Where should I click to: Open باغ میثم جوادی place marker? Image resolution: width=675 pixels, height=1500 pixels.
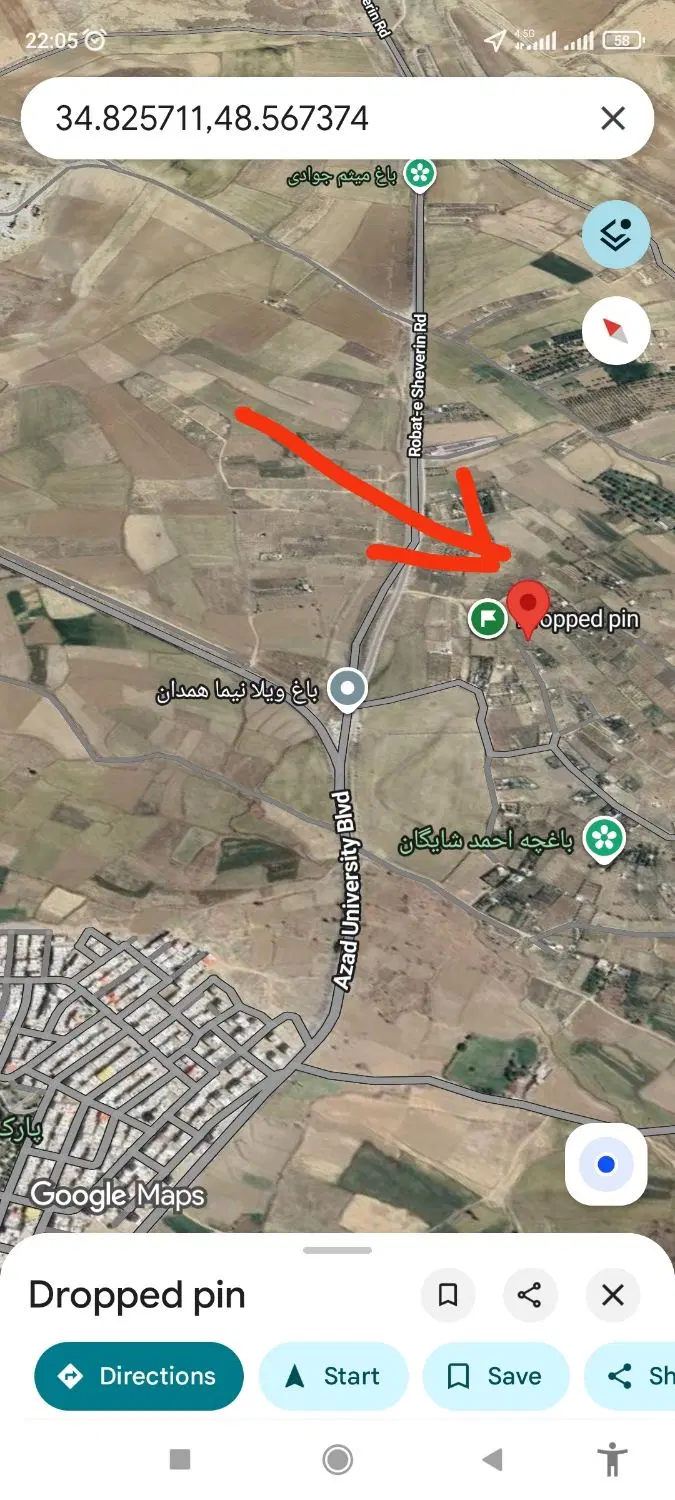(x=419, y=175)
